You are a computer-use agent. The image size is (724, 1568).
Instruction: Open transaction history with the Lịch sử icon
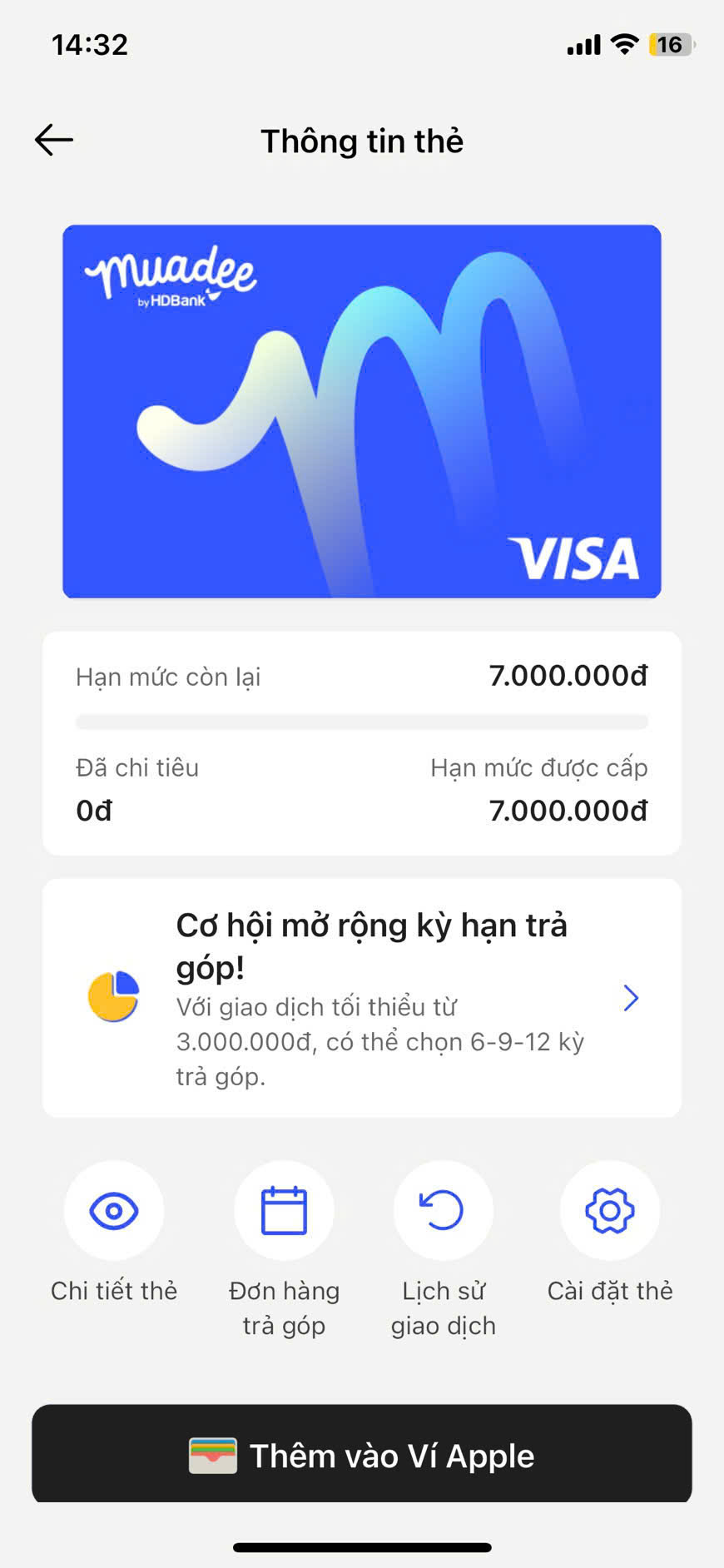click(443, 1211)
